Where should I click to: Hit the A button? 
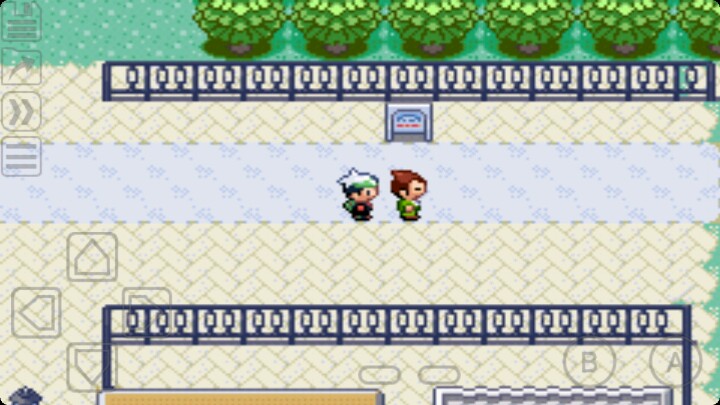[675, 362]
